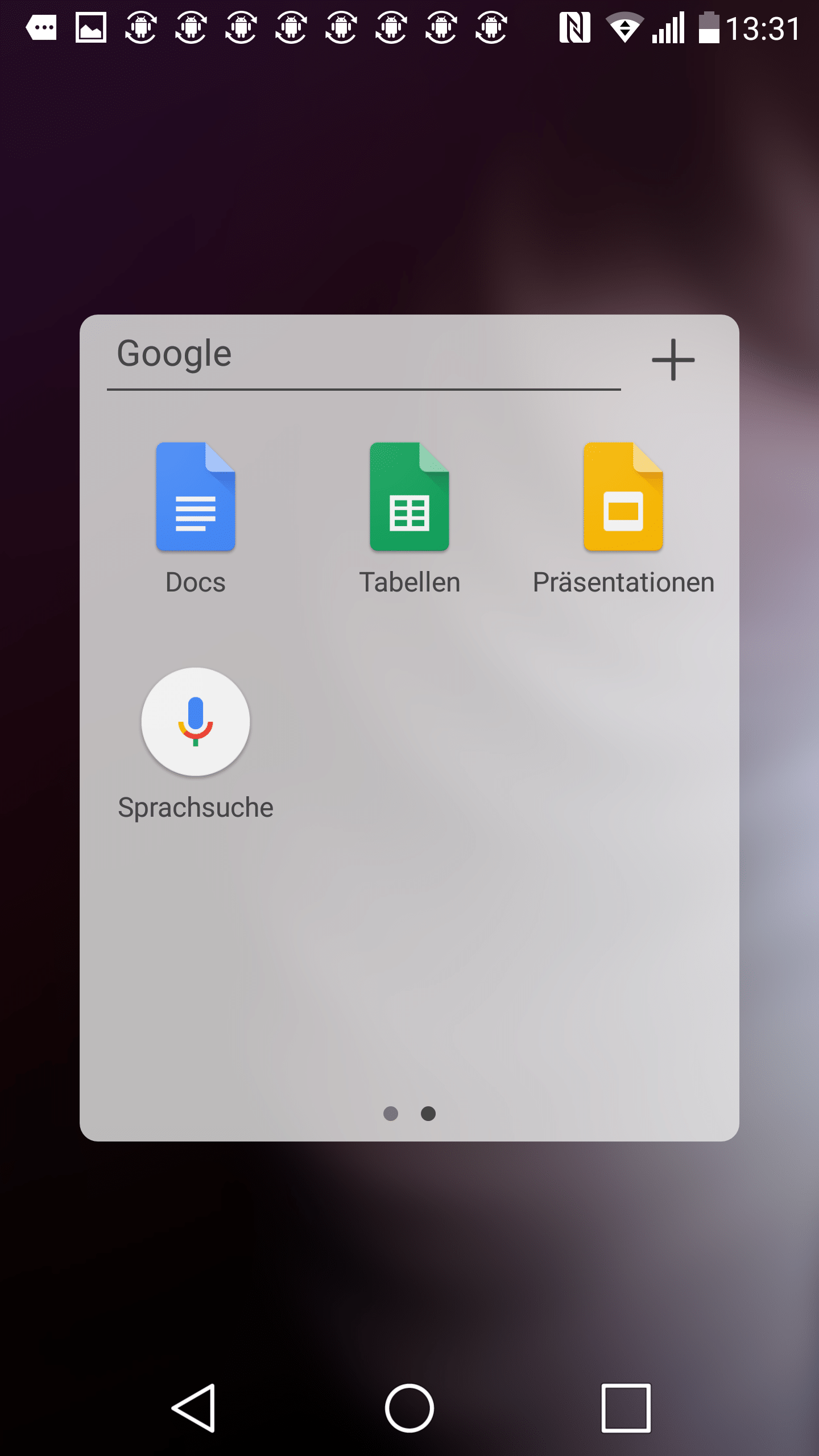819x1456 pixels.
Task: Start Sprachsuche voice search
Action: 195,722
